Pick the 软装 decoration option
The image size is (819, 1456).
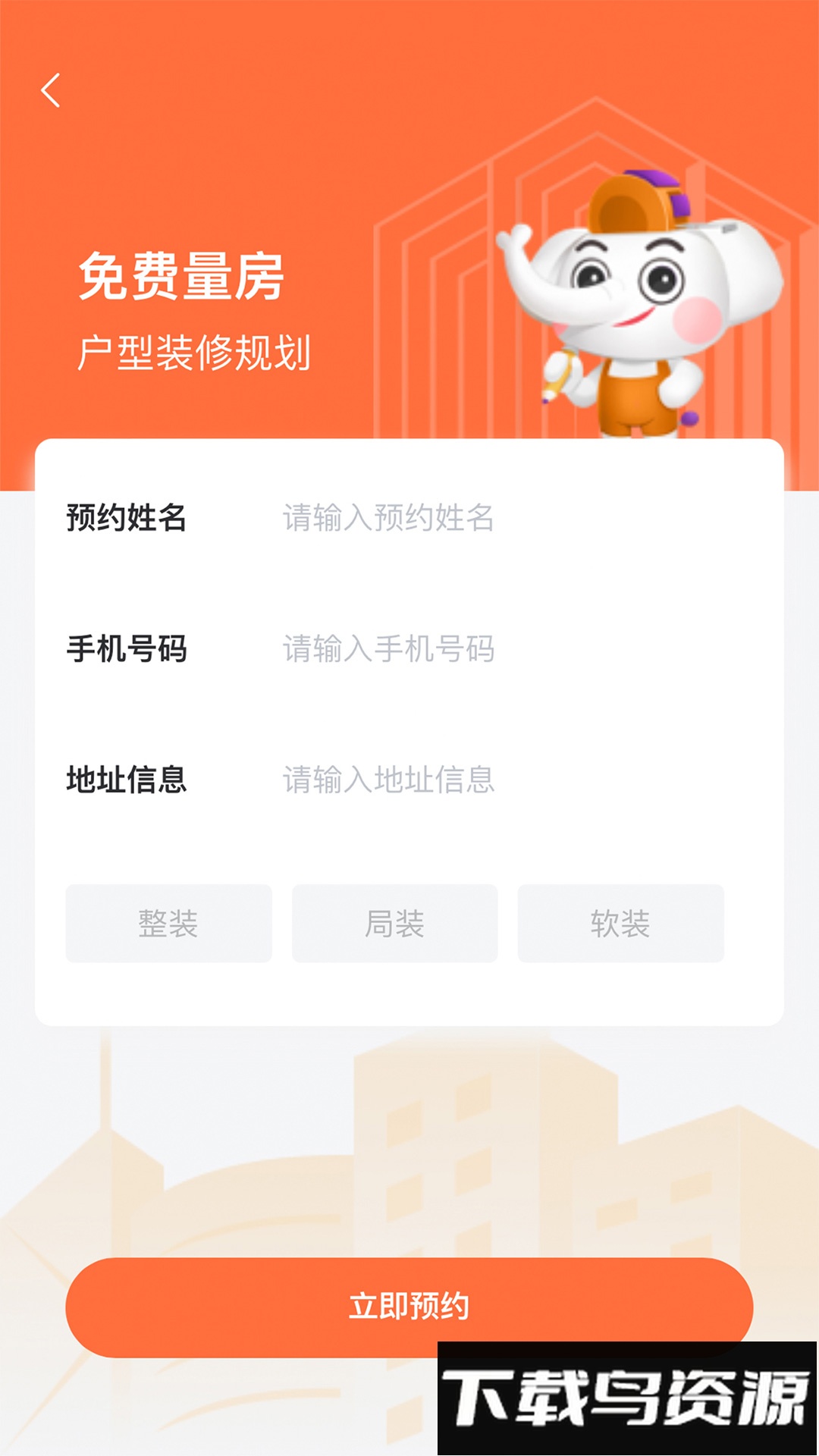point(620,924)
